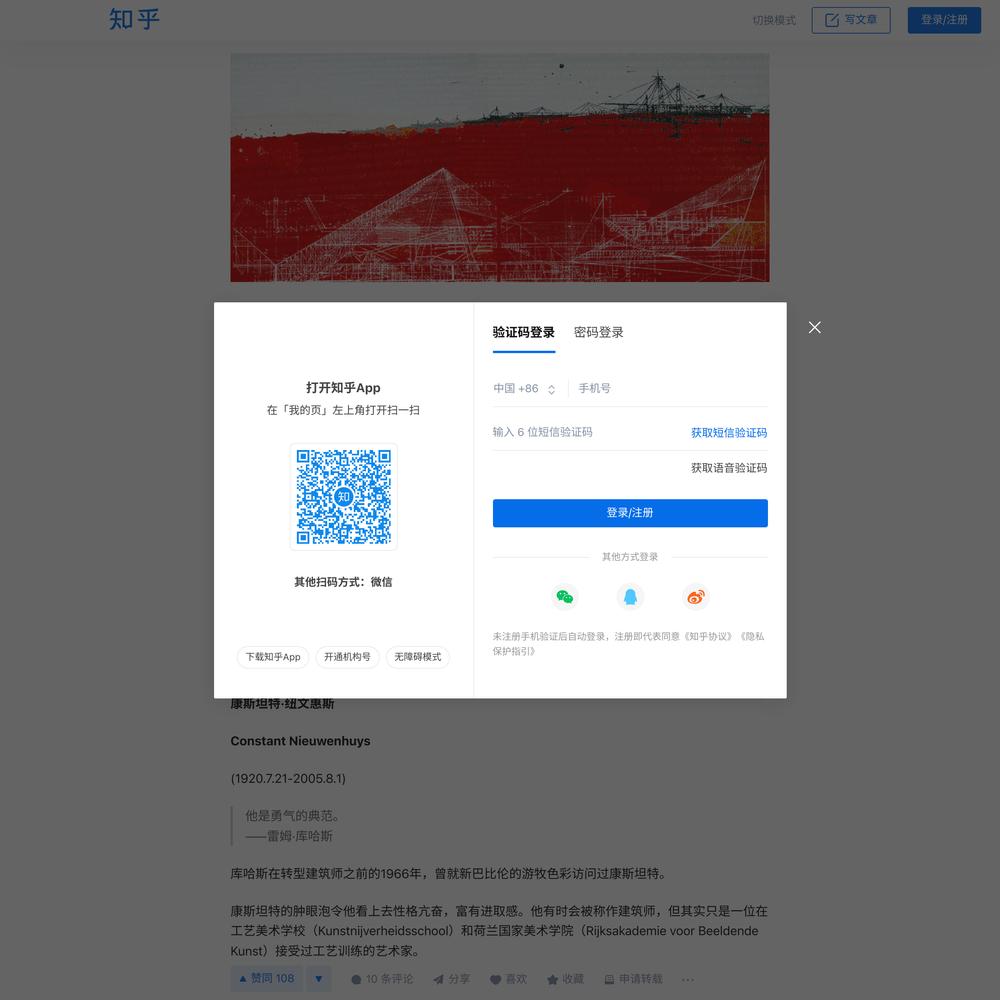Switch to the 密码登录 tab
Viewport: 1000px width, 1000px height.
coord(598,333)
